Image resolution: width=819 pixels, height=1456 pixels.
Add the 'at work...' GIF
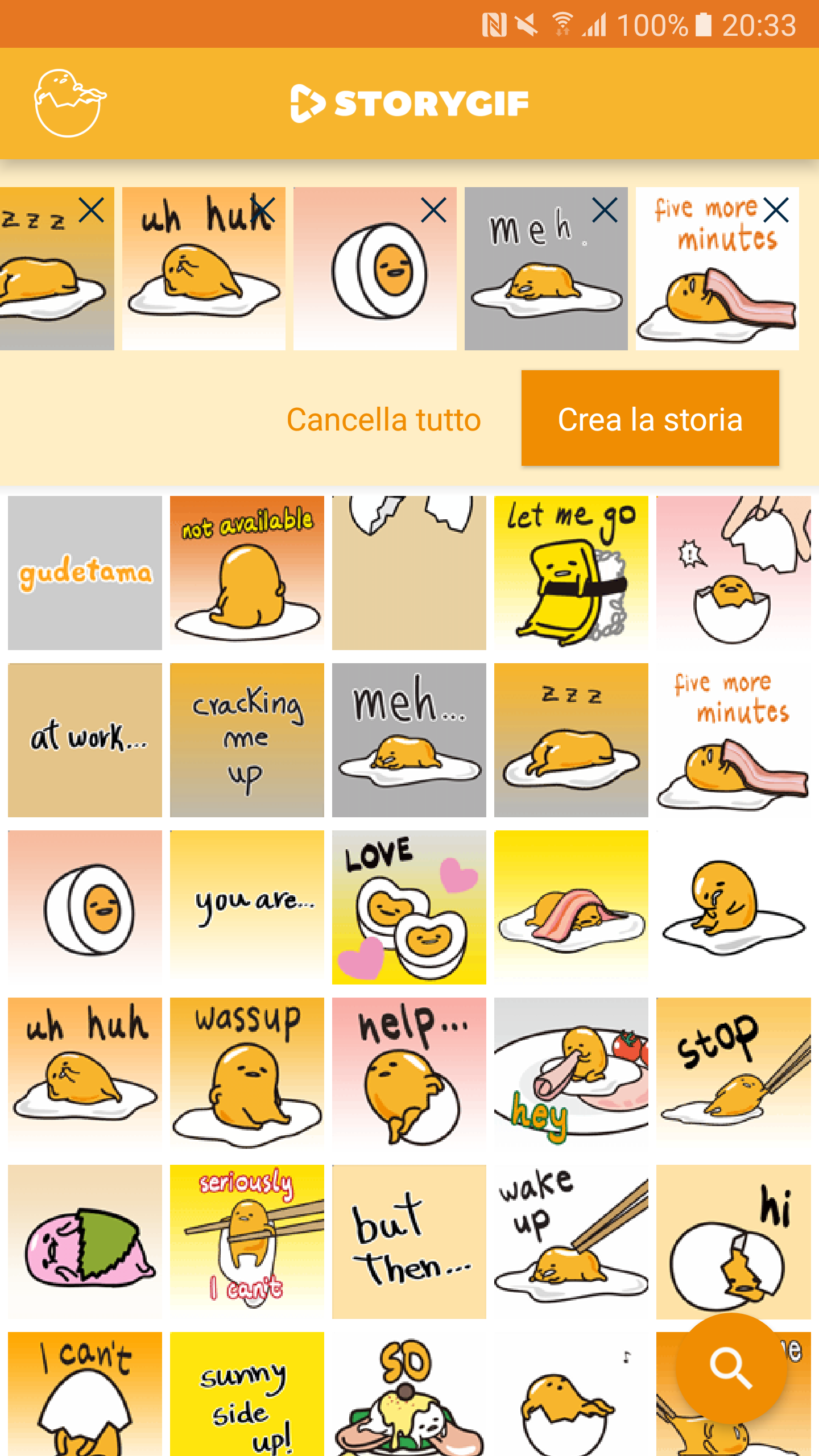pyautogui.click(x=85, y=740)
